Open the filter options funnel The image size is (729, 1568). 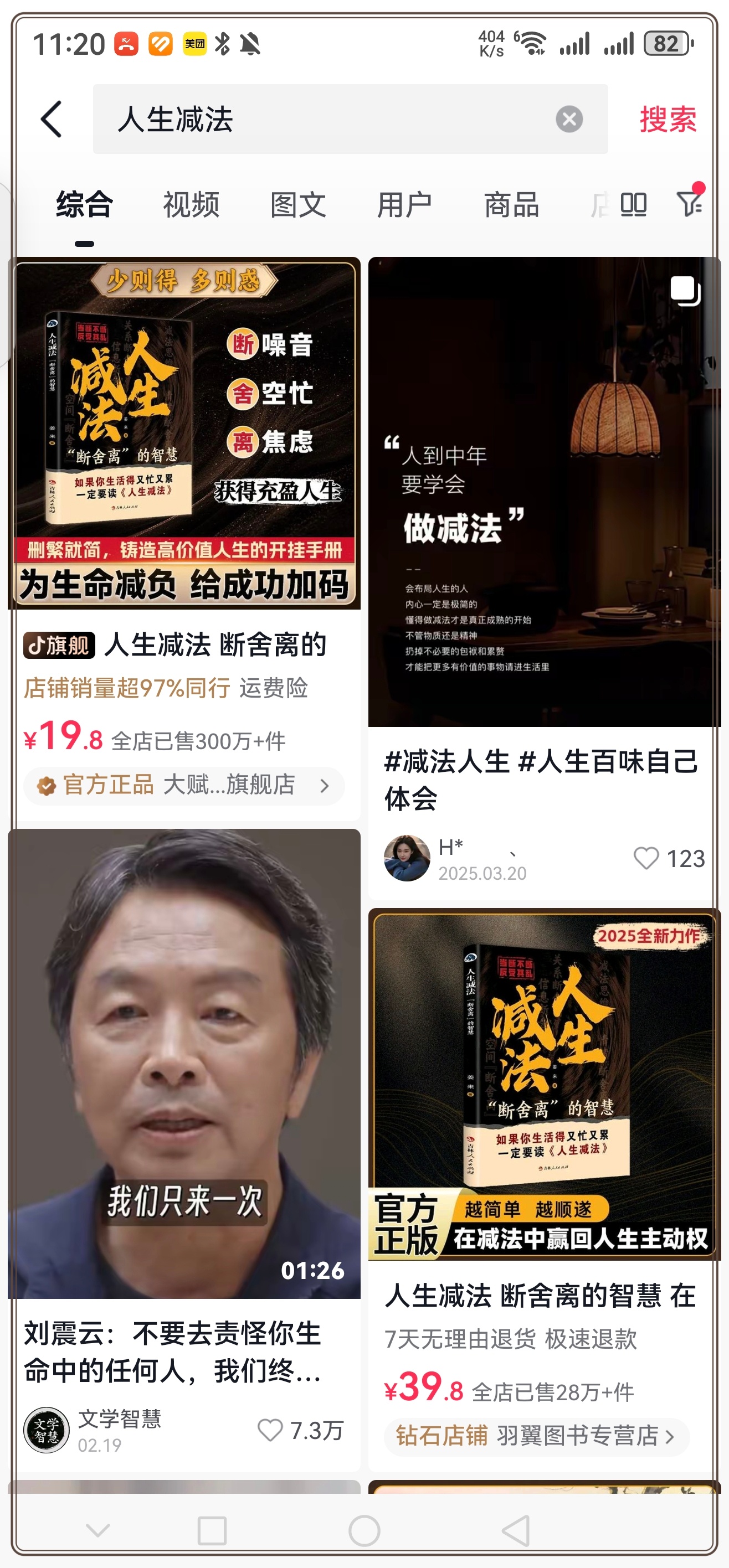(x=690, y=203)
